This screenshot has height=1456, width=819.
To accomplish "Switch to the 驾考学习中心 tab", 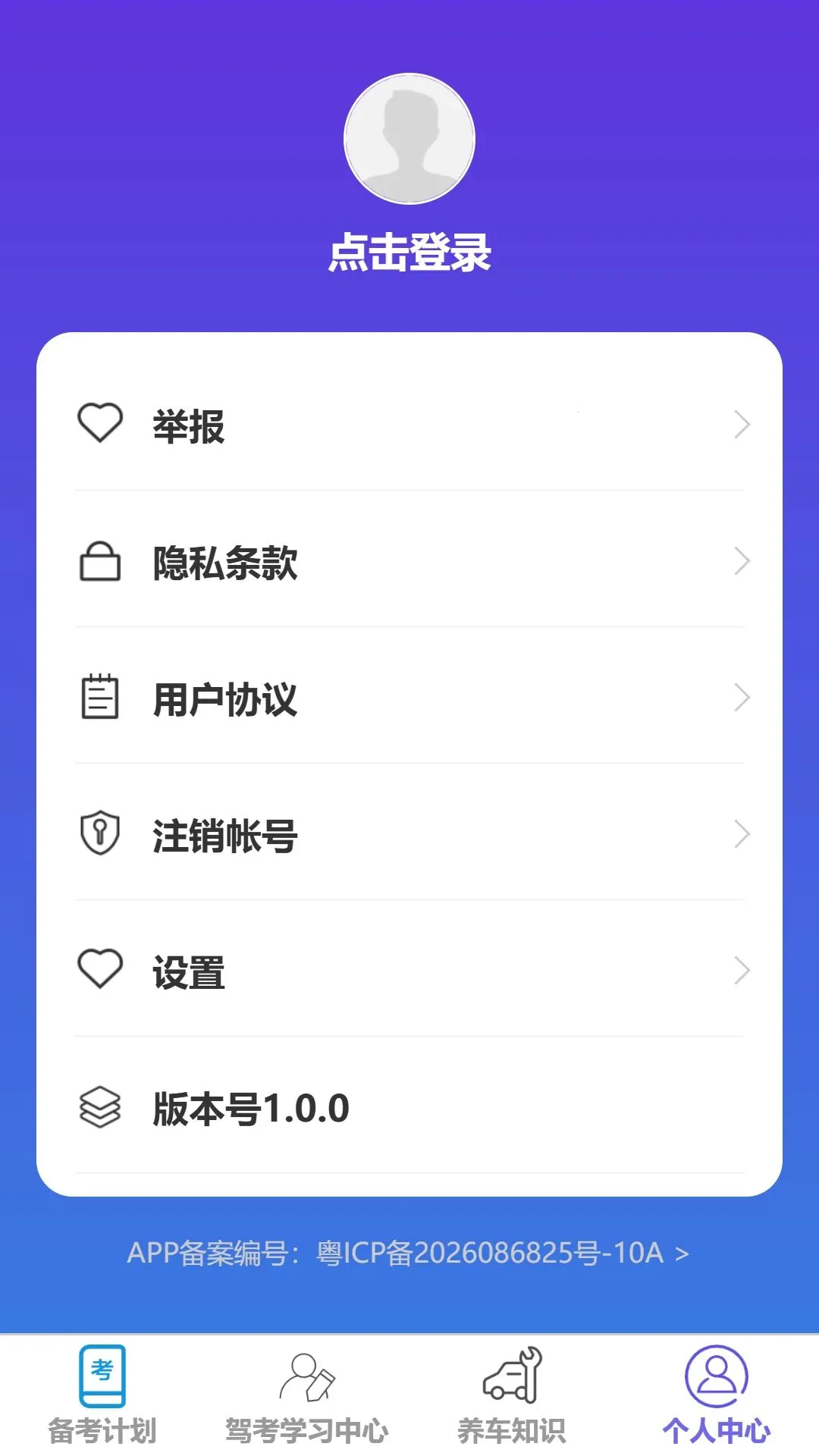I will 307,1395.
